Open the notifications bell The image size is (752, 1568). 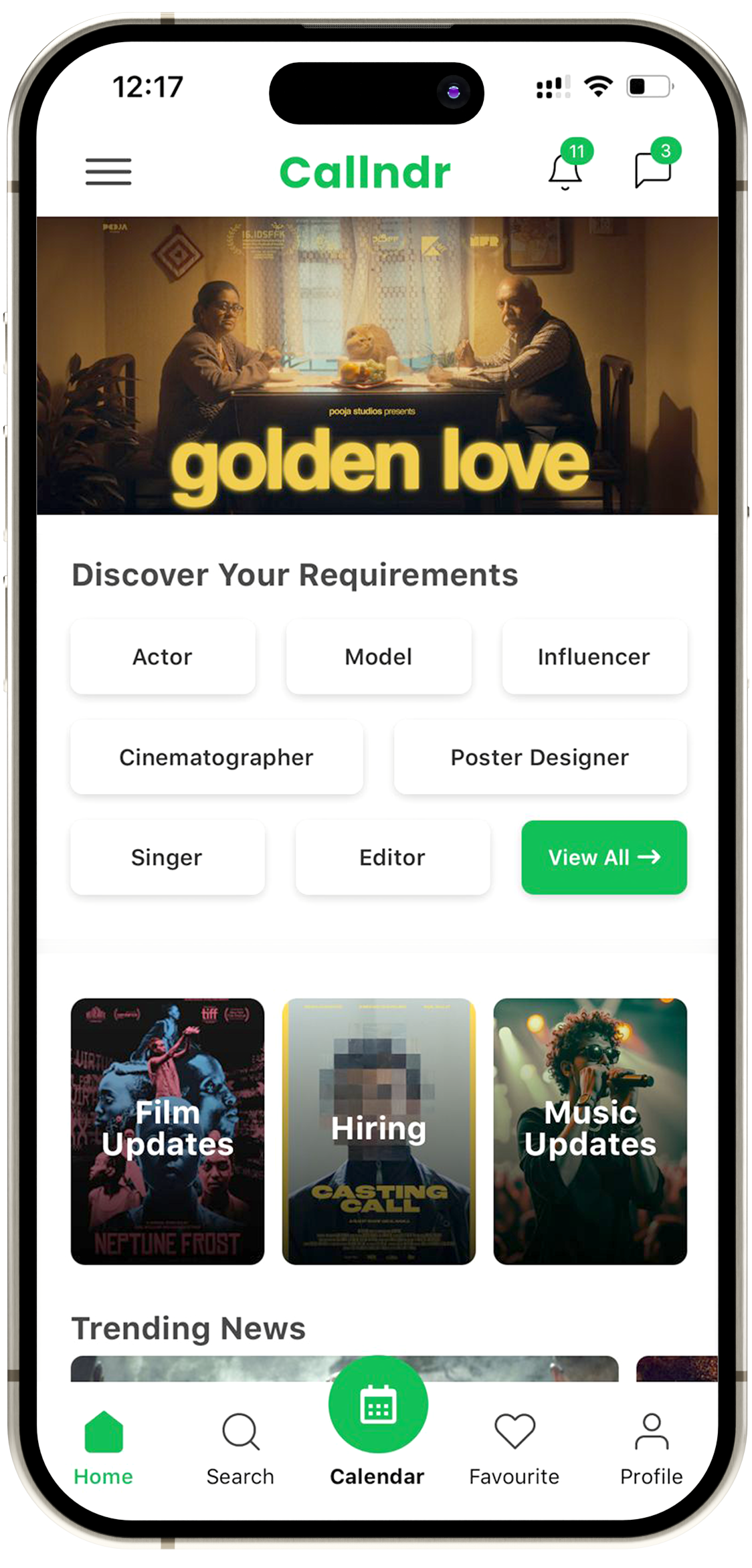pos(565,171)
